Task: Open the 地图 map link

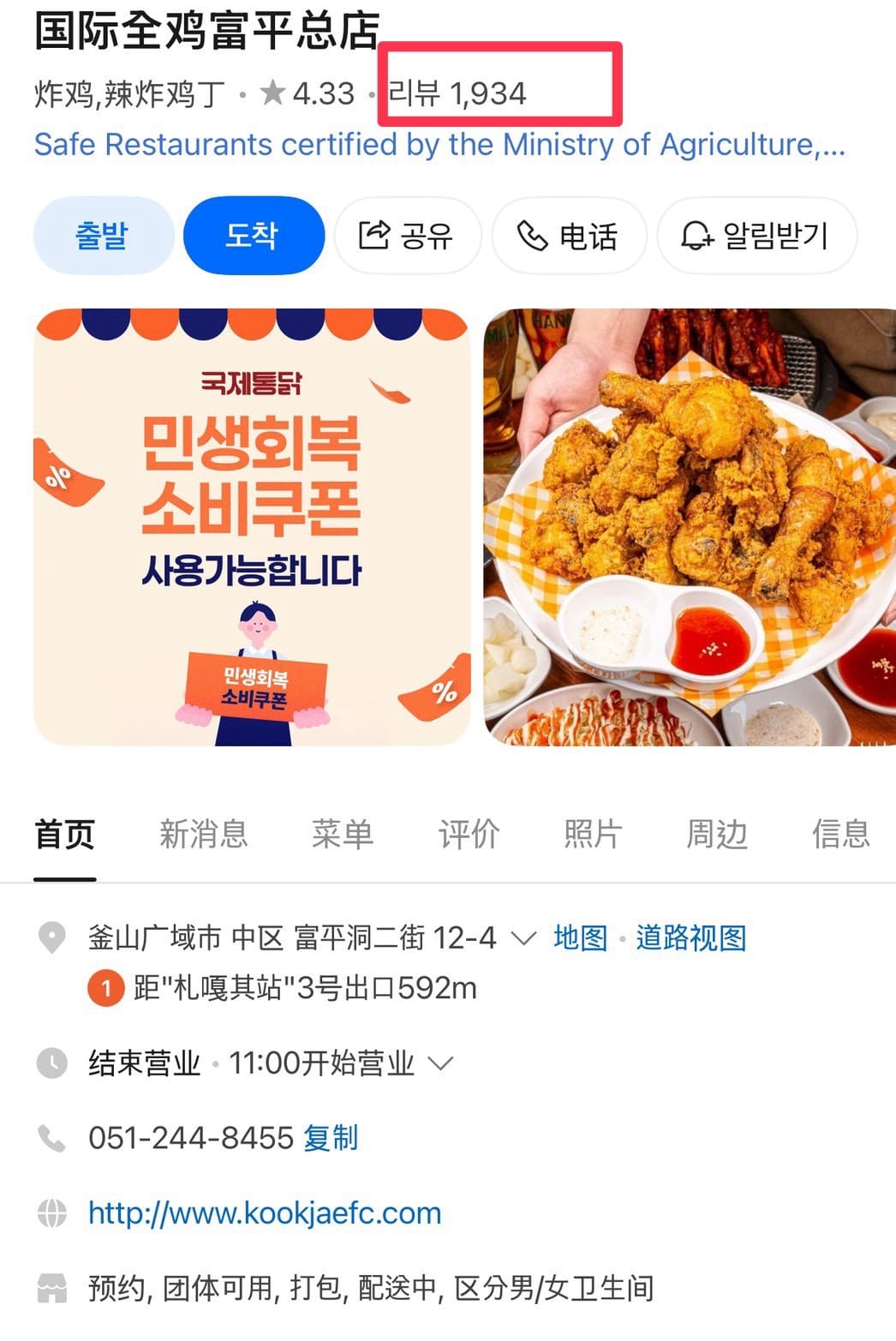Action: pyautogui.click(x=580, y=938)
